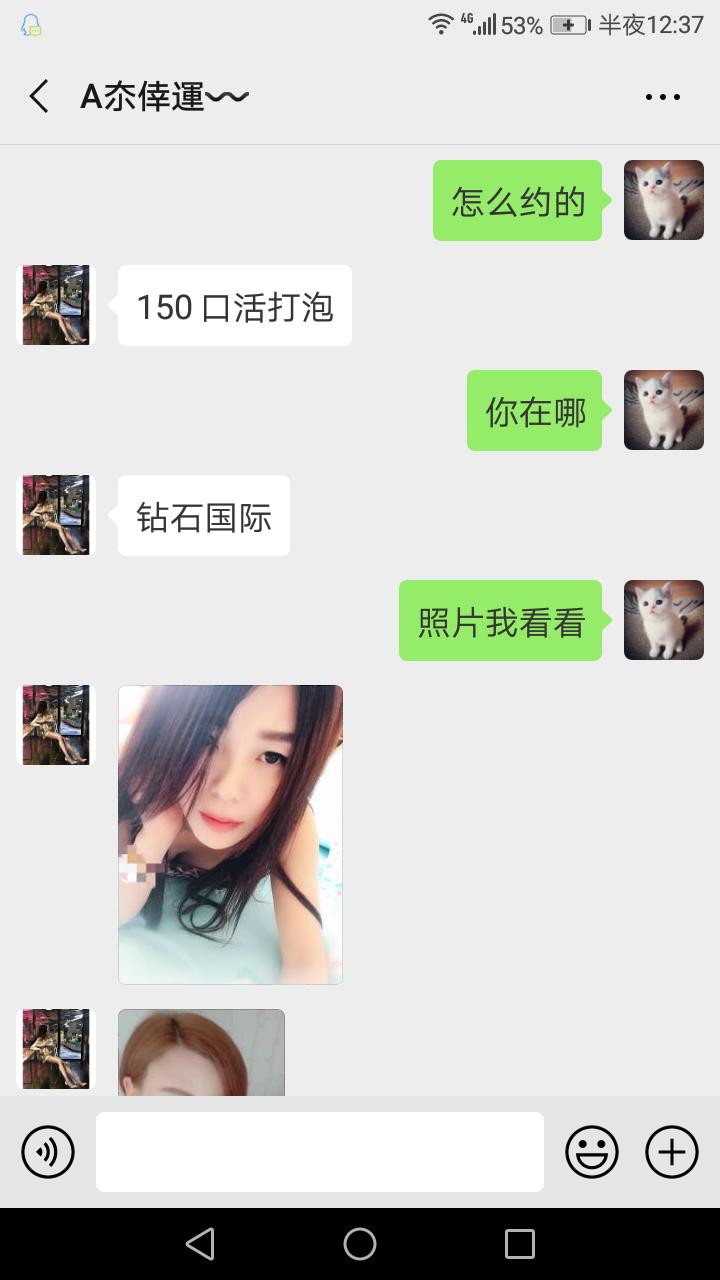Tap the battery indicator in the status bar
Image resolution: width=720 pixels, height=1280 pixels.
(x=570, y=25)
